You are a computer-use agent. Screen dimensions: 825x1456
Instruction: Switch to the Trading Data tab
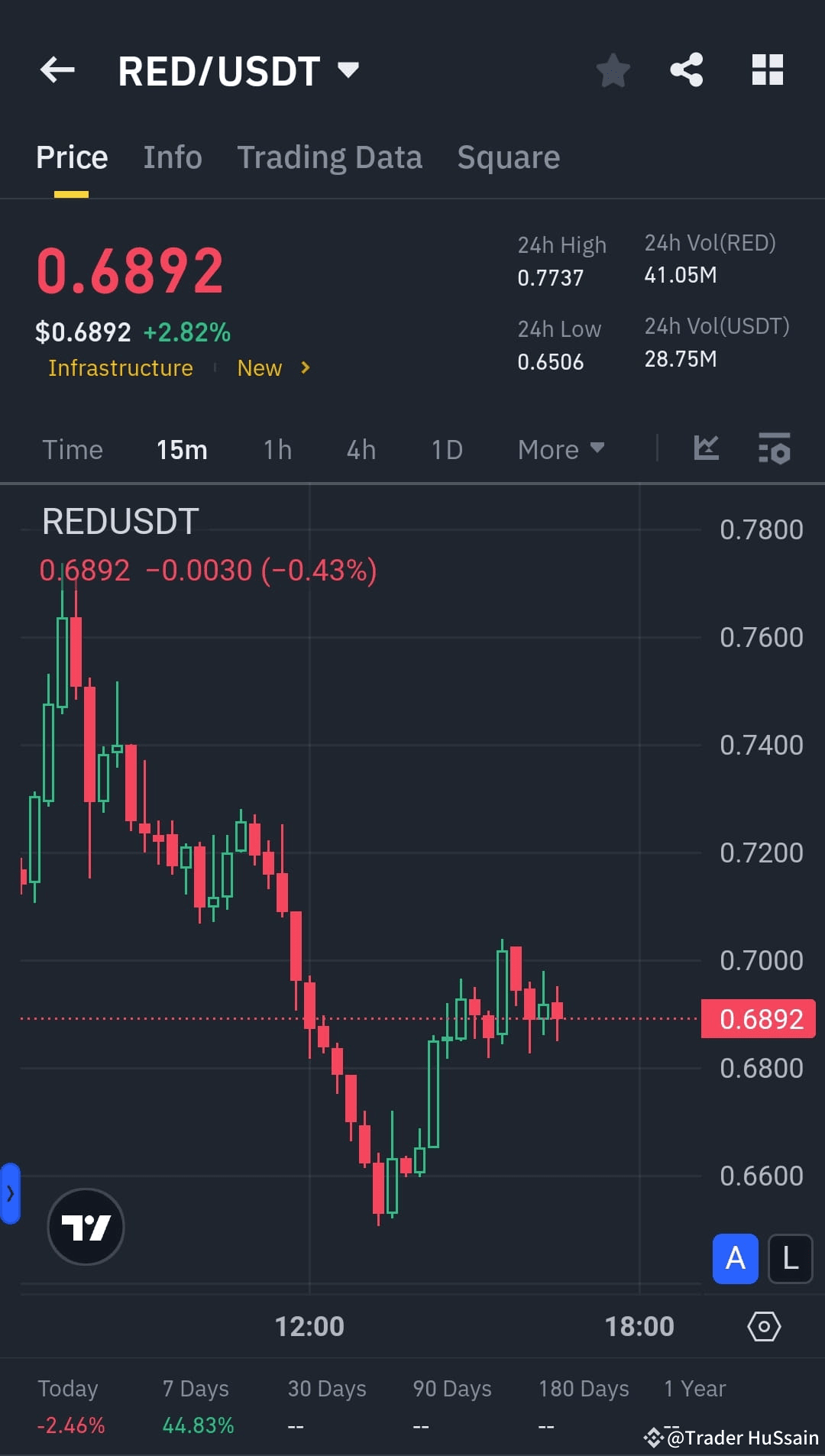click(330, 157)
